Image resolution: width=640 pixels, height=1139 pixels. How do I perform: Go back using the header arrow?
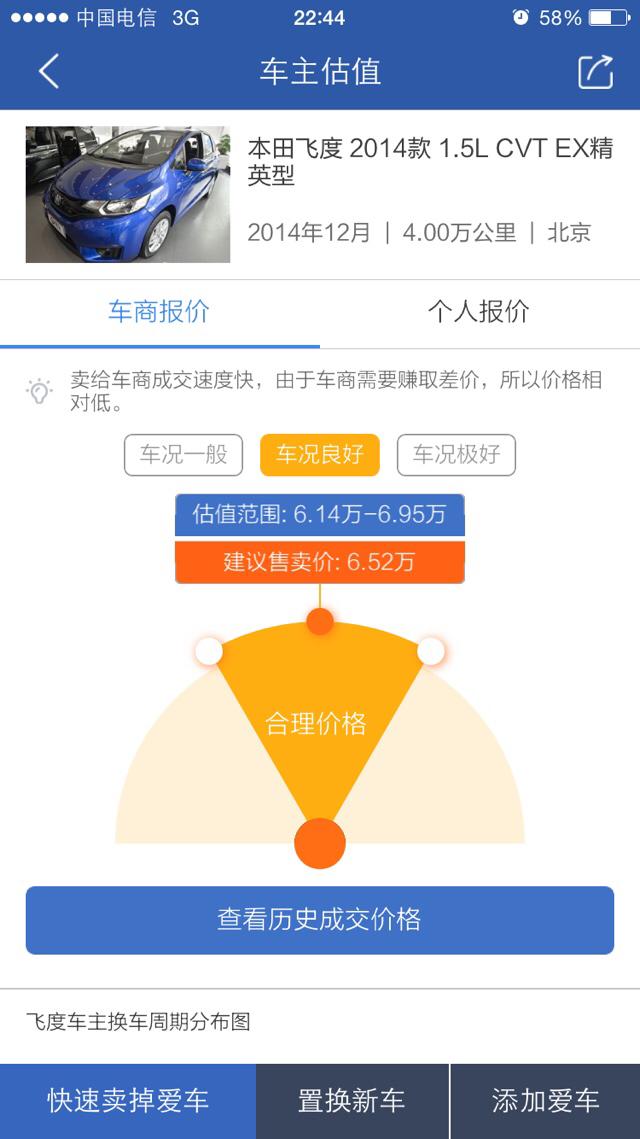[x=49, y=72]
